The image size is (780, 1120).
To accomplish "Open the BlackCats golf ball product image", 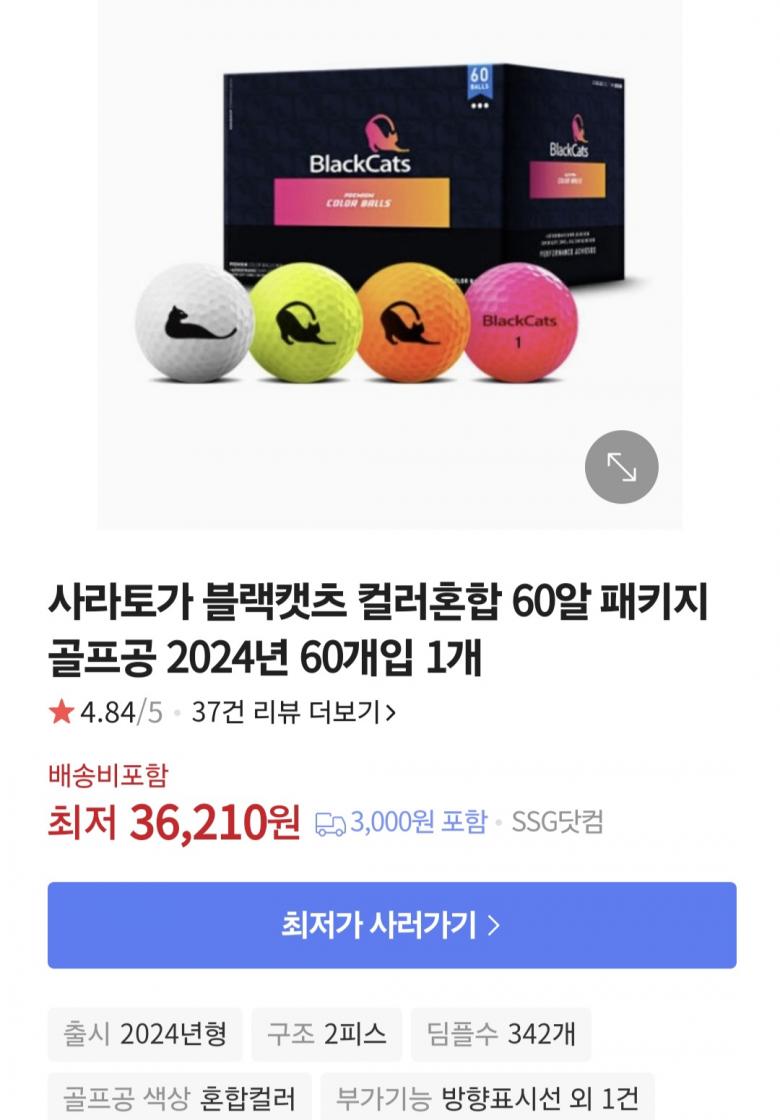I will pyautogui.click(x=389, y=264).
